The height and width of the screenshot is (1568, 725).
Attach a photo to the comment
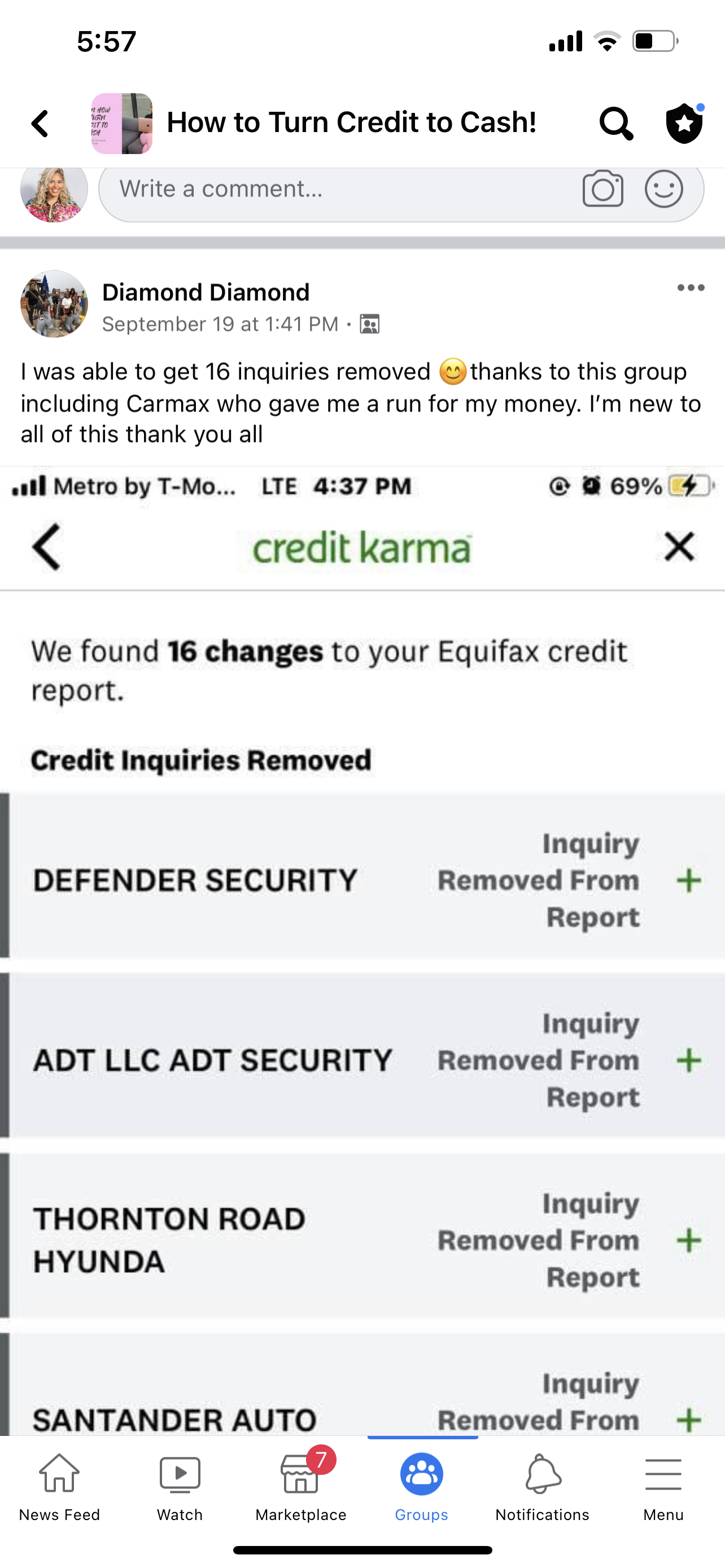tap(602, 189)
